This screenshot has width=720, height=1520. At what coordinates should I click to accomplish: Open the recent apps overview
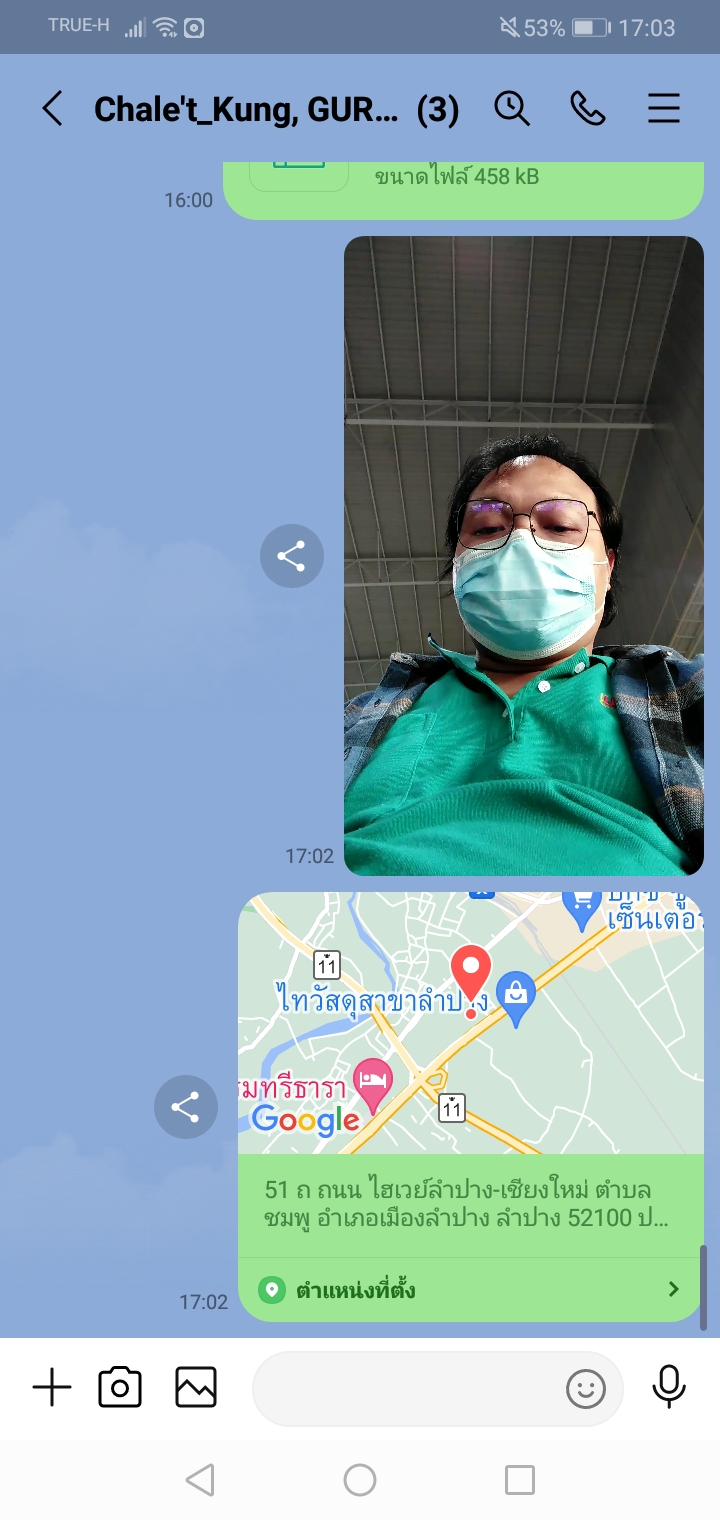point(520,1480)
